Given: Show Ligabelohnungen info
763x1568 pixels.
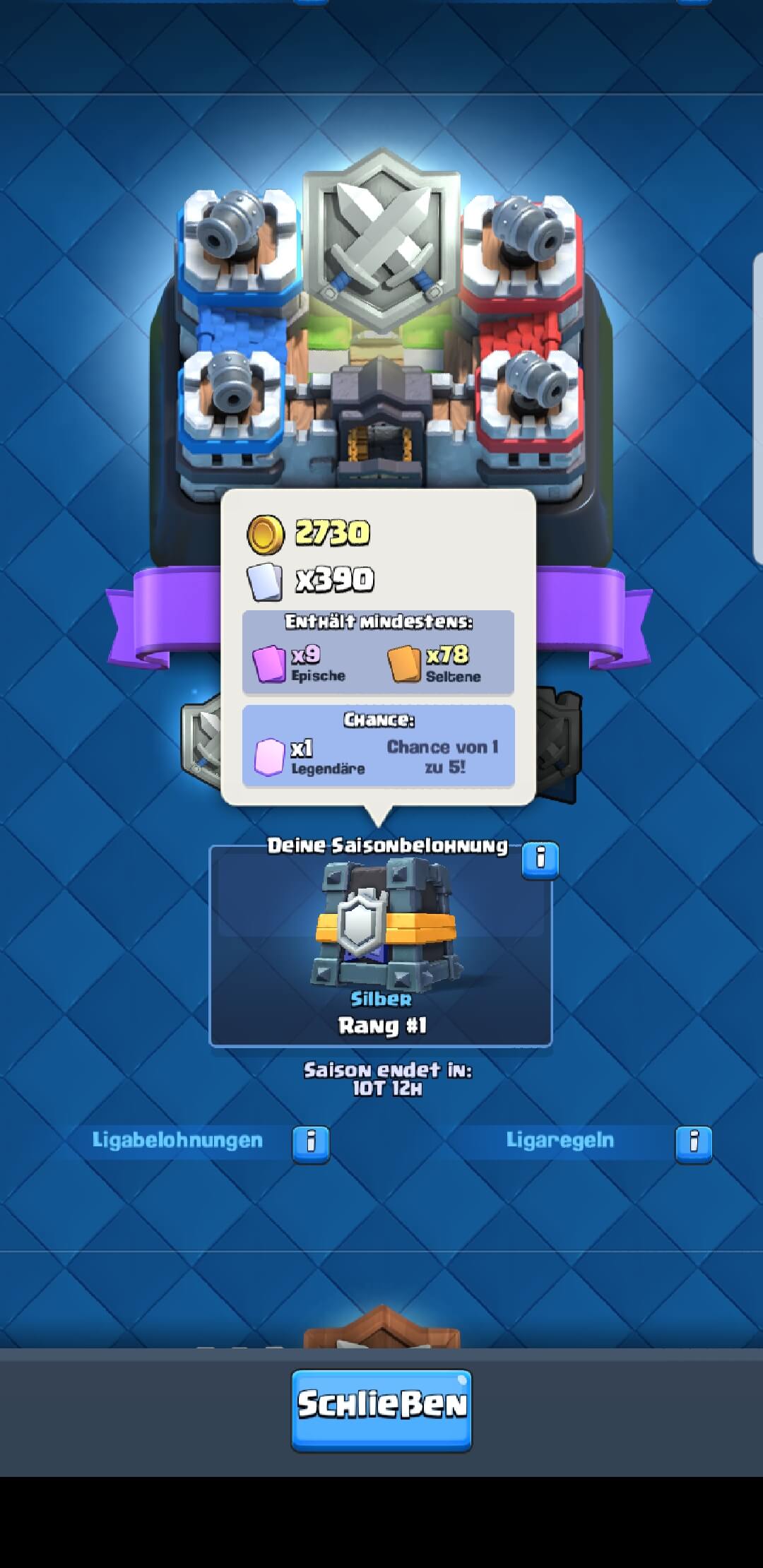Looking at the screenshot, I should coord(311,1143).
